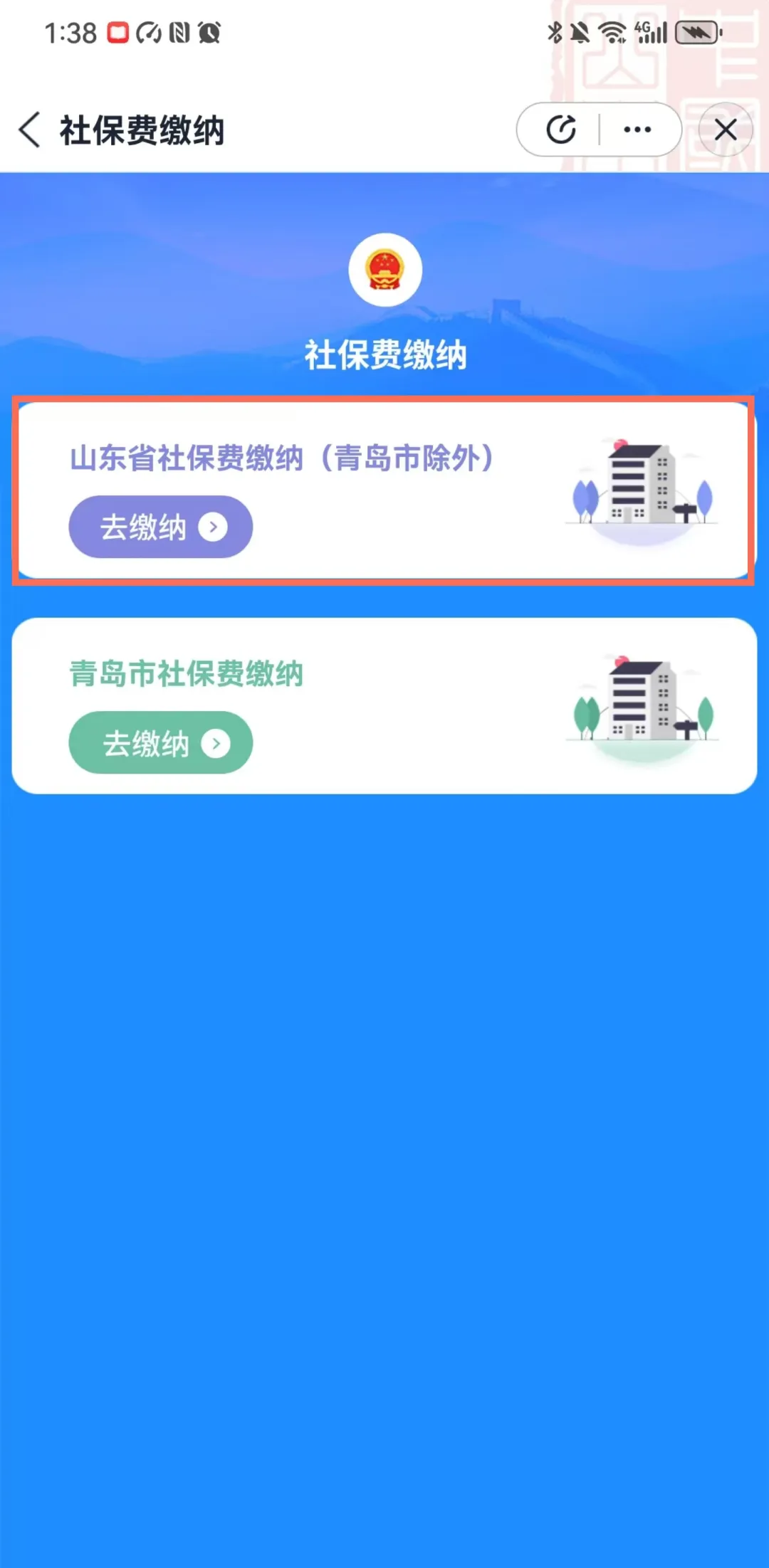769x1568 pixels.
Task: Open the 青岛市社保费缴纳 card
Action: point(384,706)
